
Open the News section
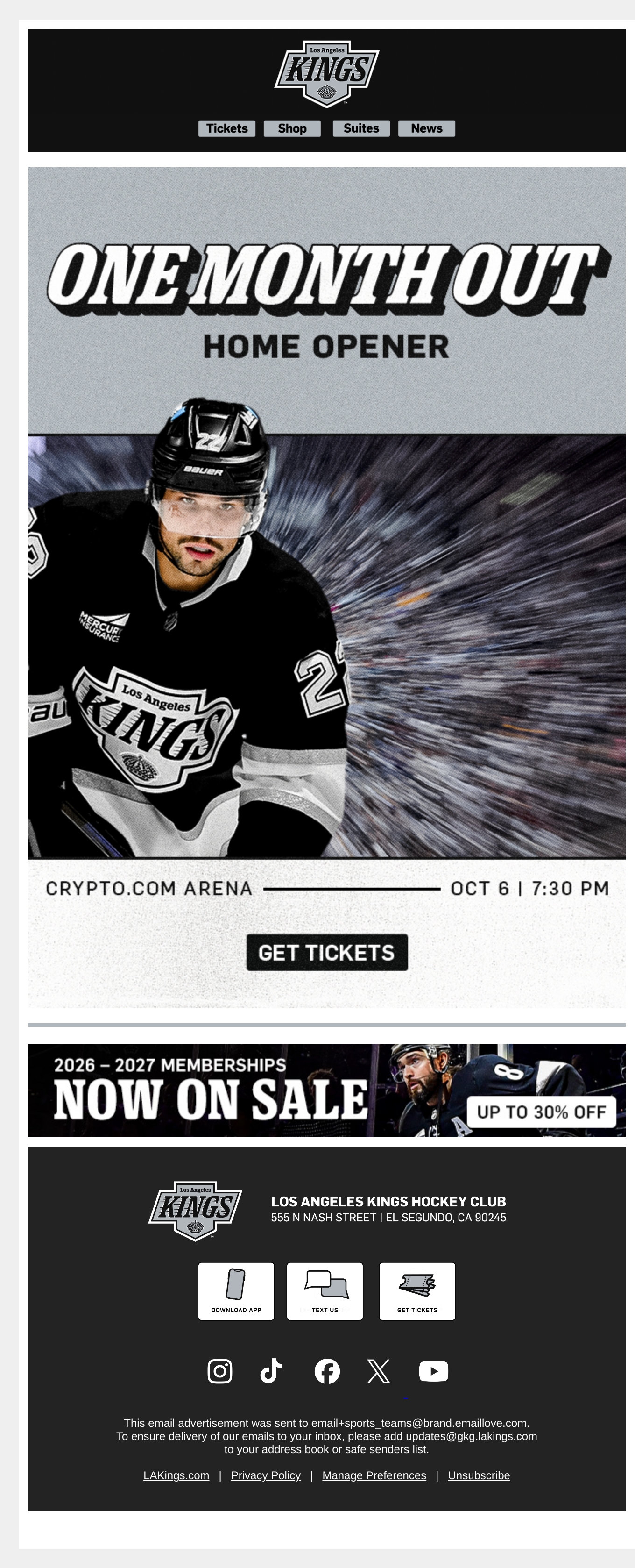(426, 128)
